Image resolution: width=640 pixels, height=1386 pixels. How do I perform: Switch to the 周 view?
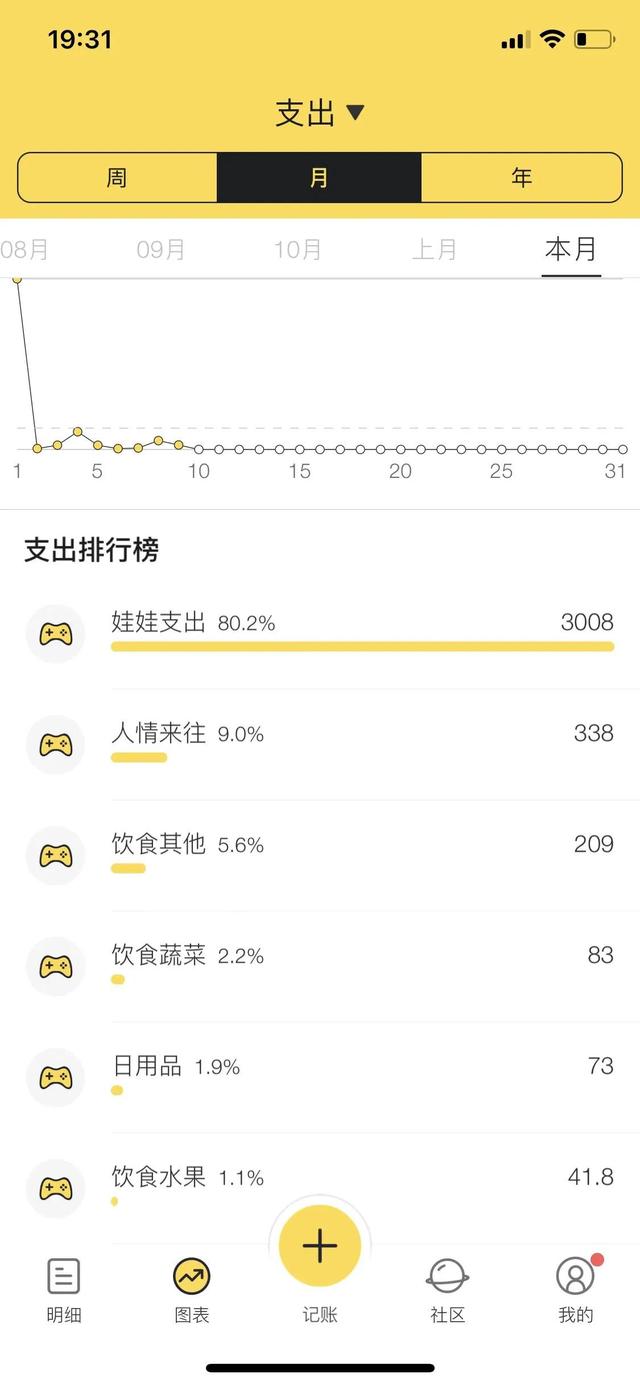point(117,178)
